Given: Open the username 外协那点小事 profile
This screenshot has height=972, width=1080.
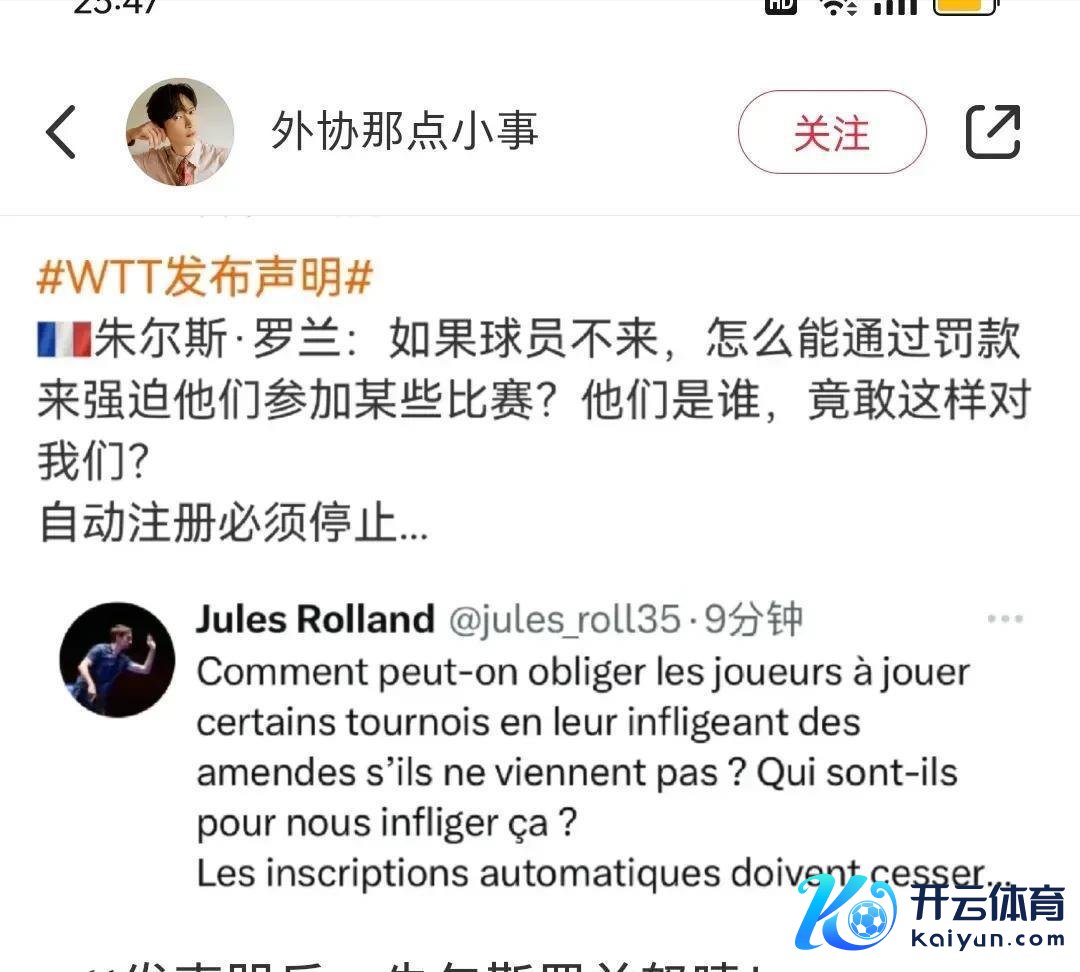Looking at the screenshot, I should click(405, 132).
